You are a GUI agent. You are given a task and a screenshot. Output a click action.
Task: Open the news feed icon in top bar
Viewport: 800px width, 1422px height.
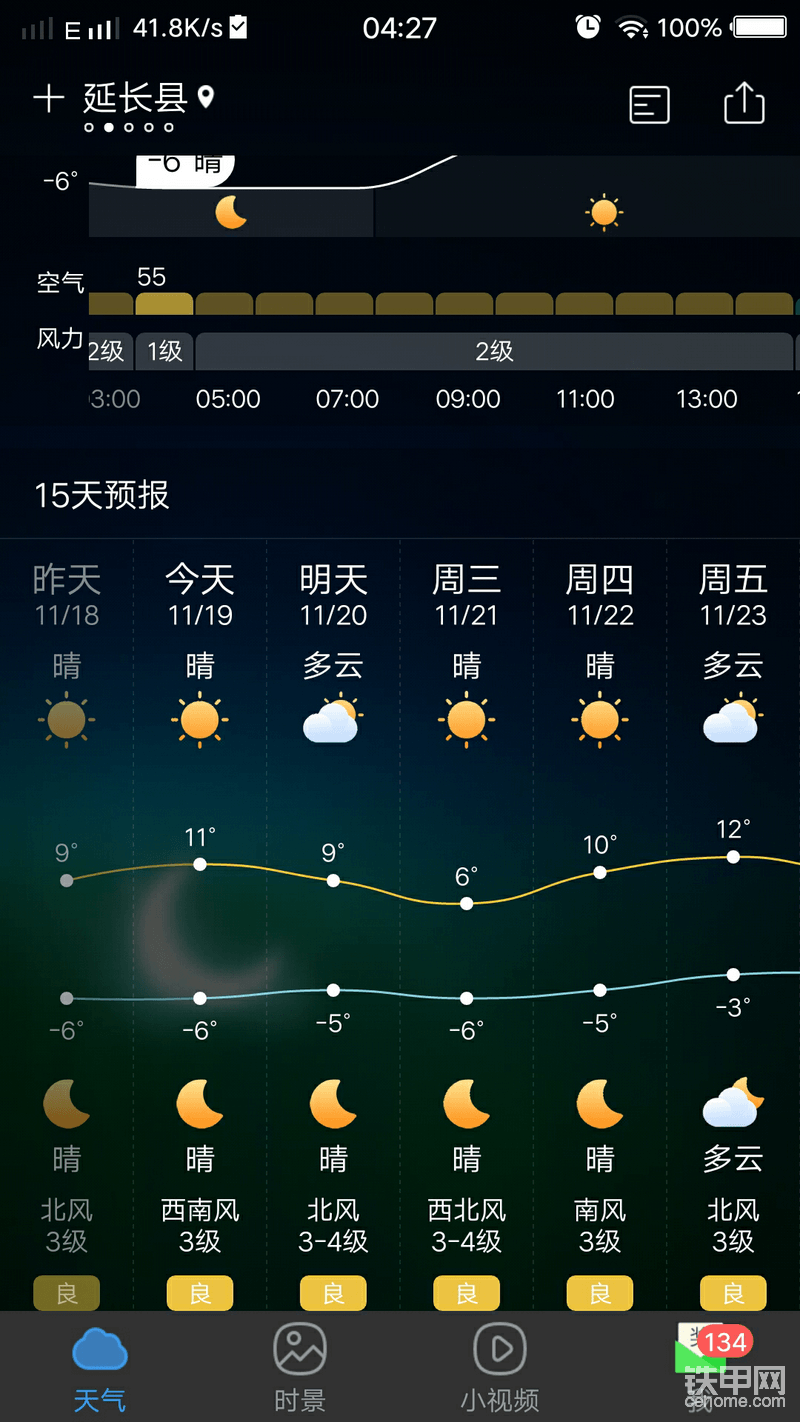pos(649,104)
